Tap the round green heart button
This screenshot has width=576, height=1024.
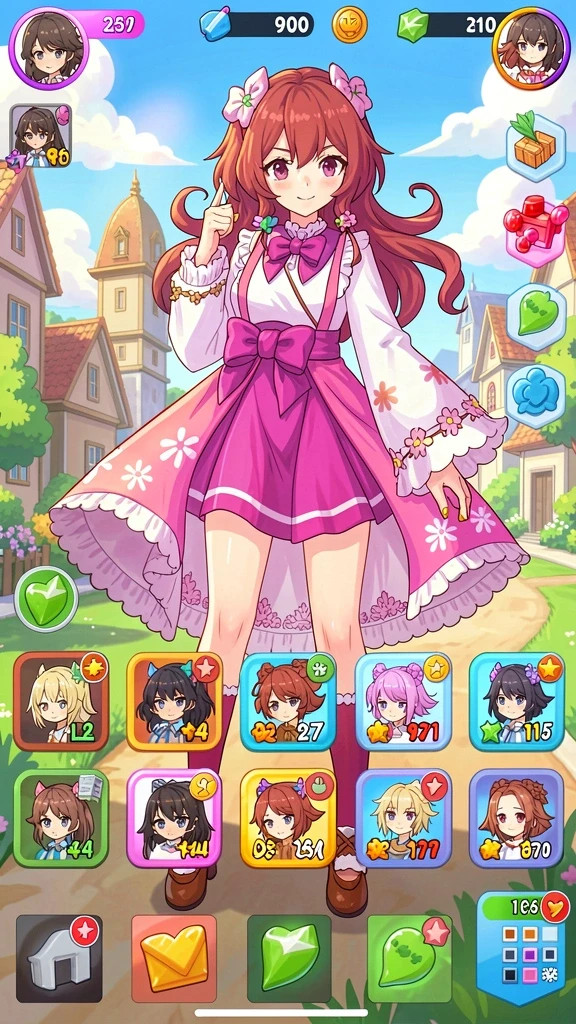coord(46,598)
